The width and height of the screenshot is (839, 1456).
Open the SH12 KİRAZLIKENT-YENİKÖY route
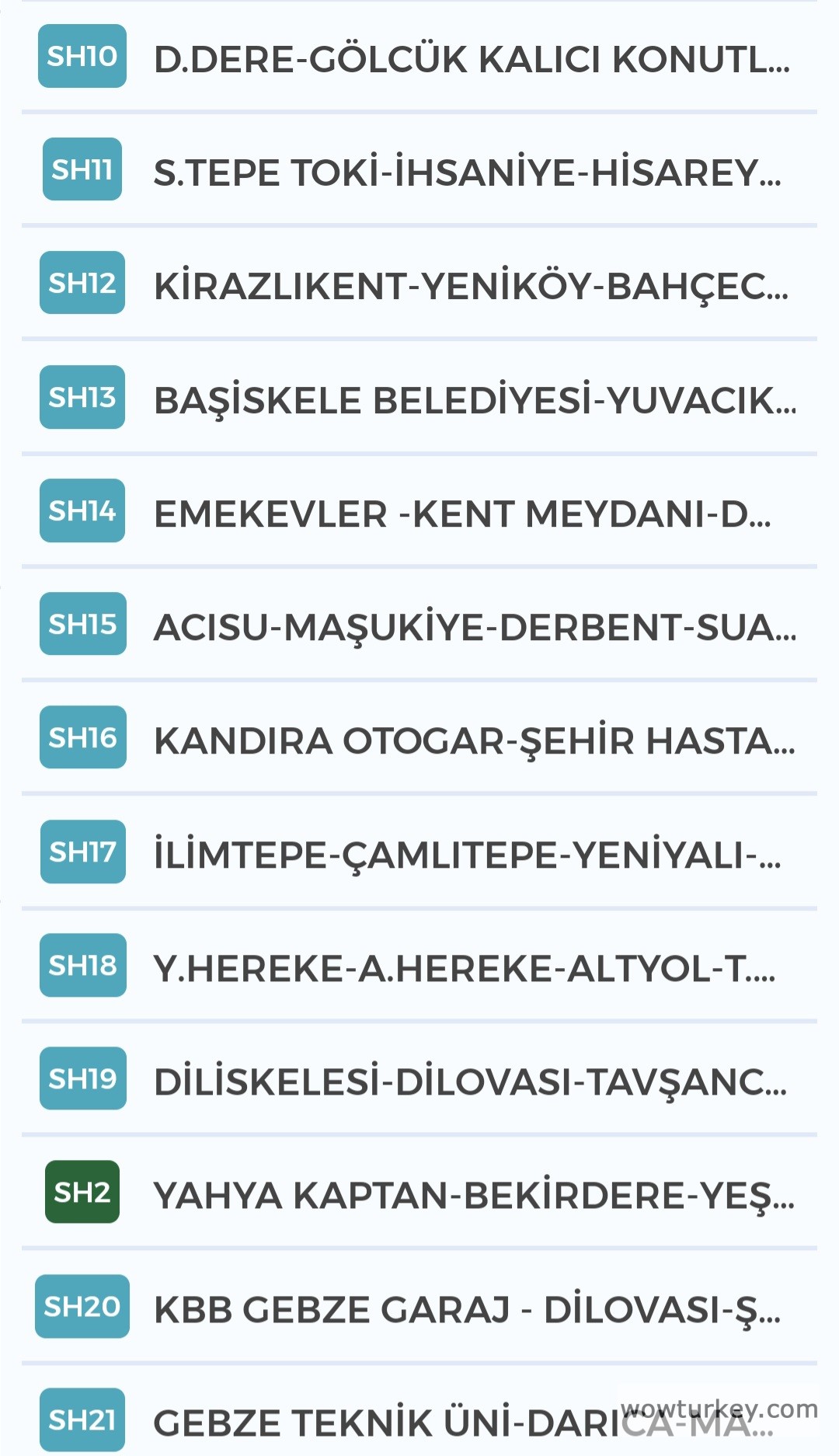[419, 284]
